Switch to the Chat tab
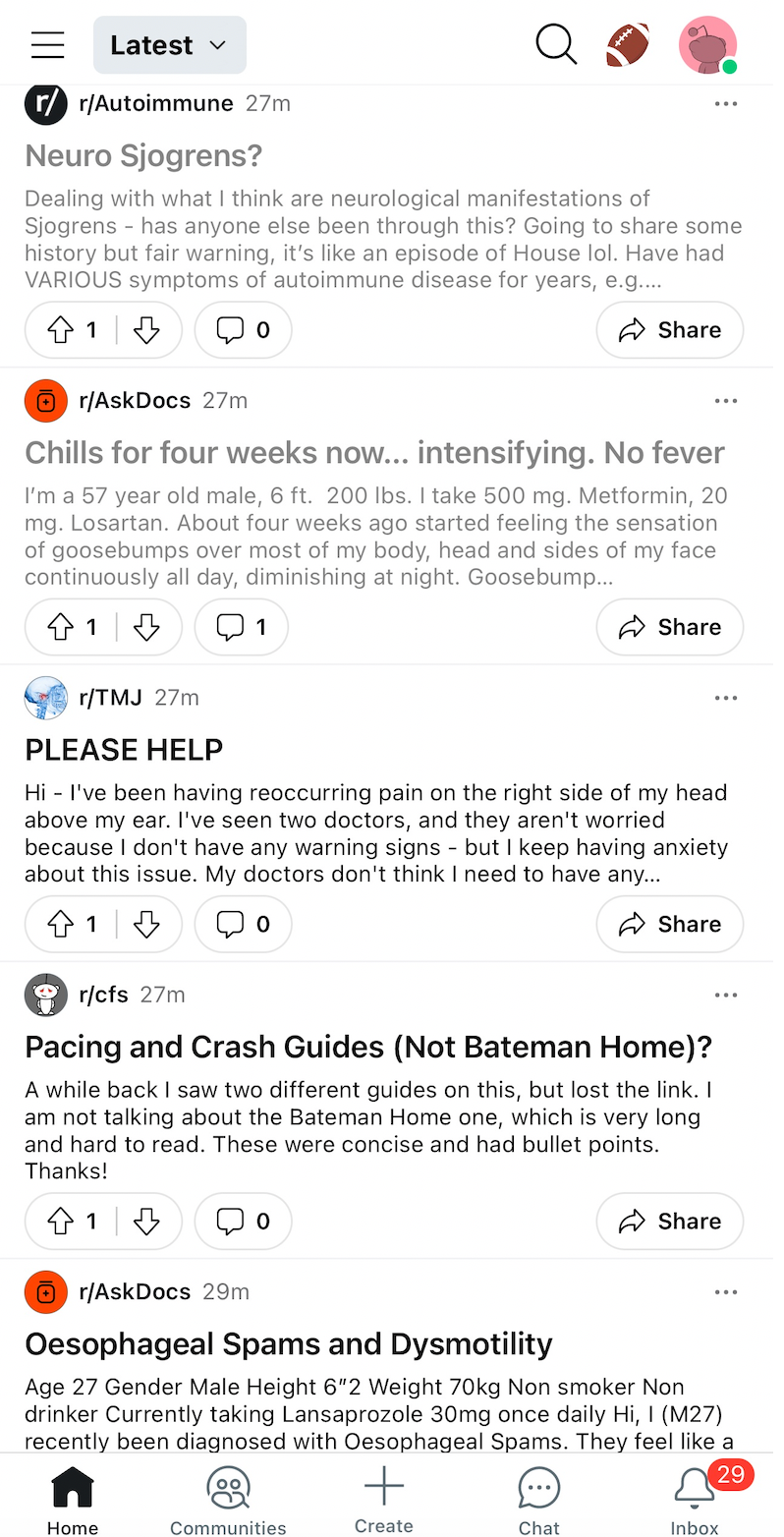This screenshot has width=784, height=1537. [x=538, y=1500]
